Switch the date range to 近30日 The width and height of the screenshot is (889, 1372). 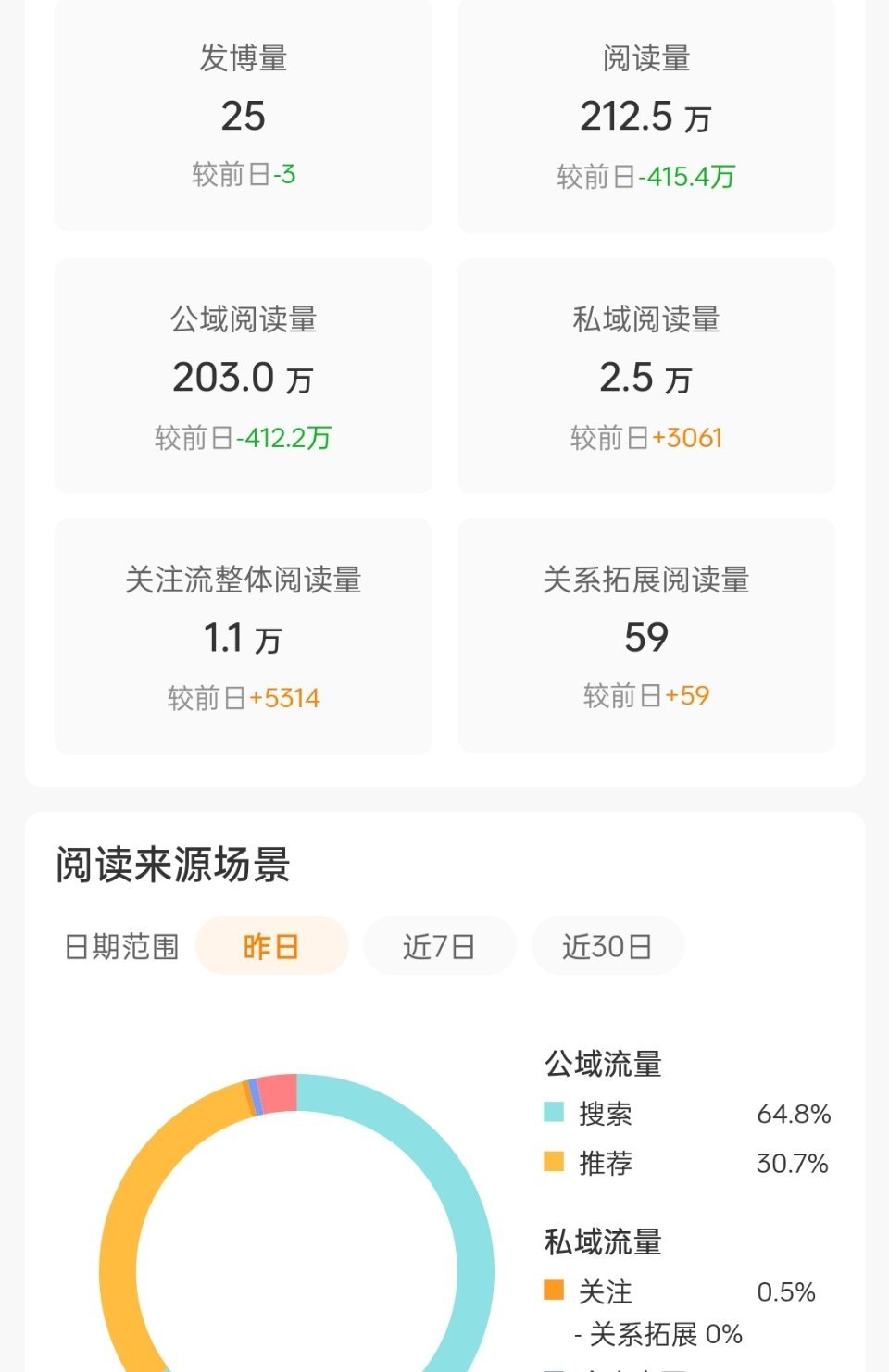(607, 945)
